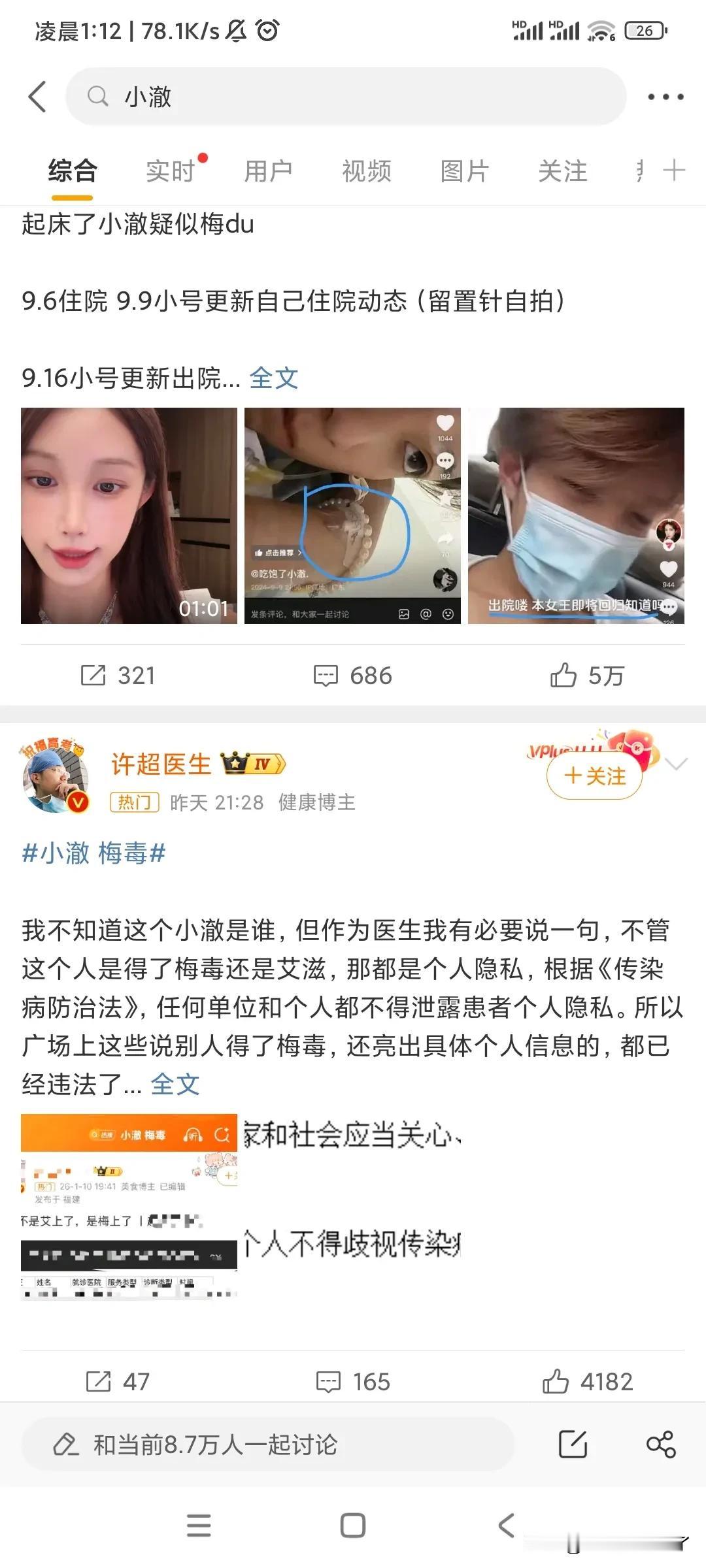Switch to the 图片 tab
The width and height of the screenshot is (706, 1568).
point(463,171)
